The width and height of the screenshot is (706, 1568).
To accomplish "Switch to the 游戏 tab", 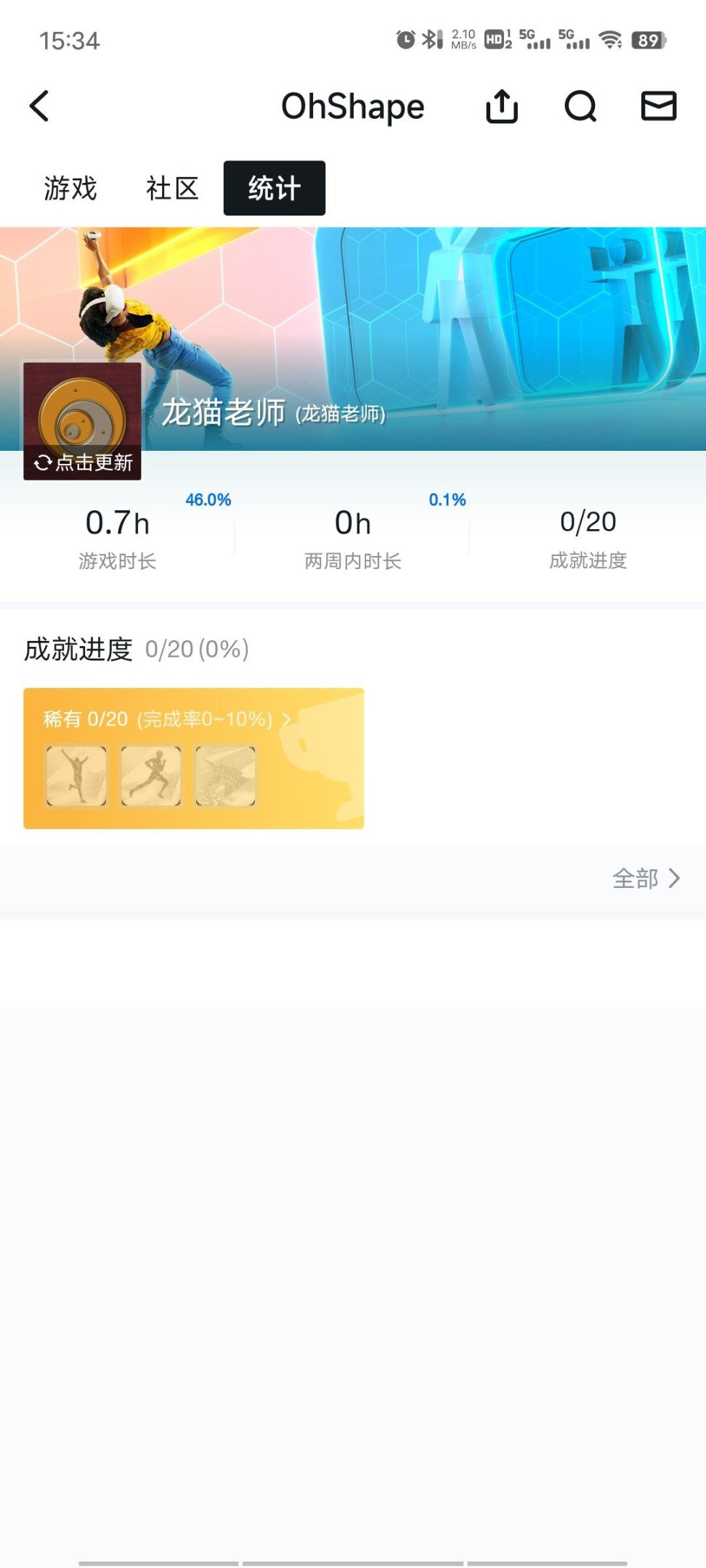I will point(70,189).
